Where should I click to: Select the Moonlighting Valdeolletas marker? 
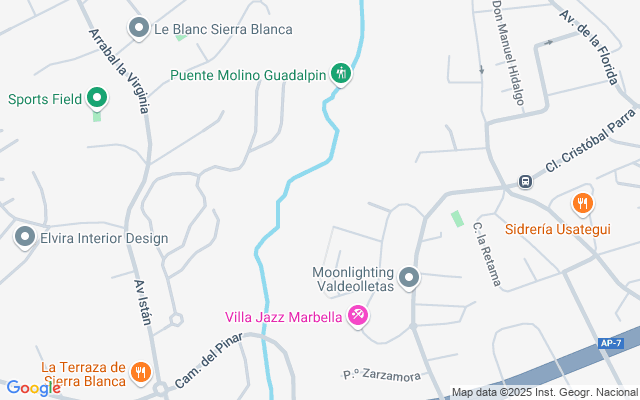click(x=408, y=278)
